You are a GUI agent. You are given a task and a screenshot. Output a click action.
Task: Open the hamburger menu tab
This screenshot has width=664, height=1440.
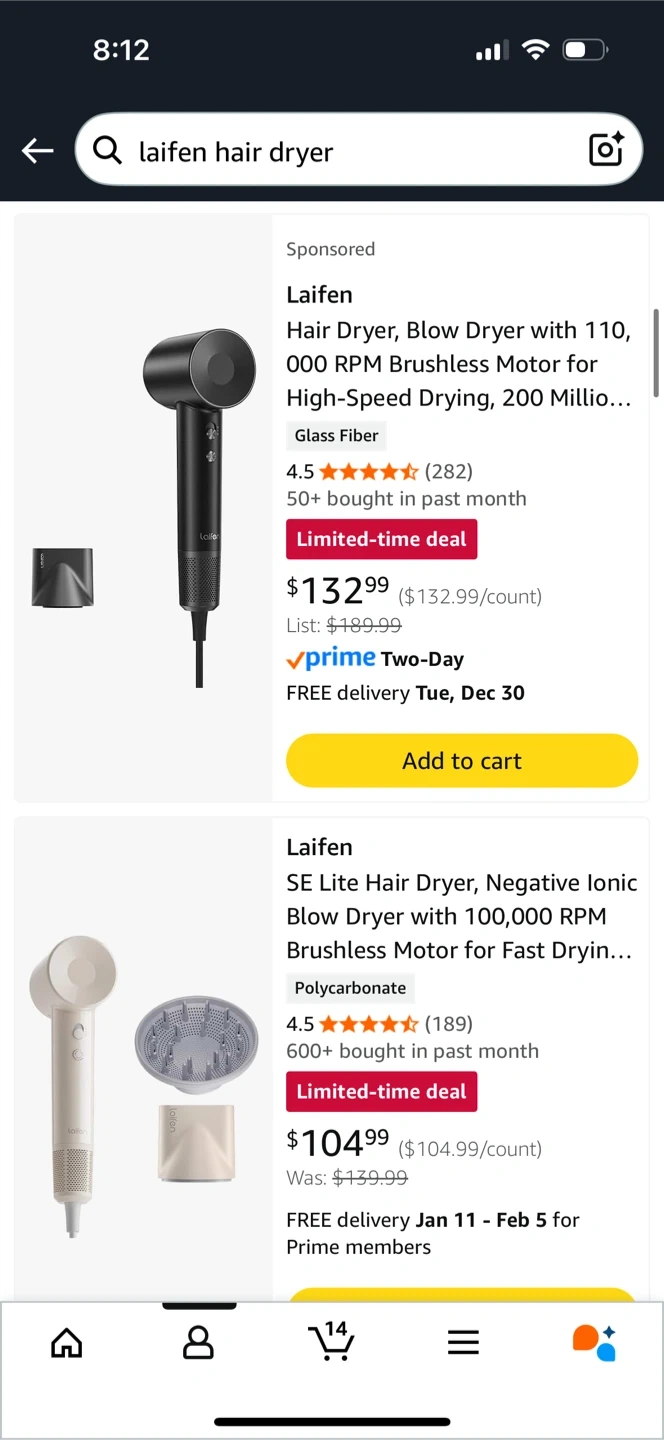pyautogui.click(x=463, y=1342)
